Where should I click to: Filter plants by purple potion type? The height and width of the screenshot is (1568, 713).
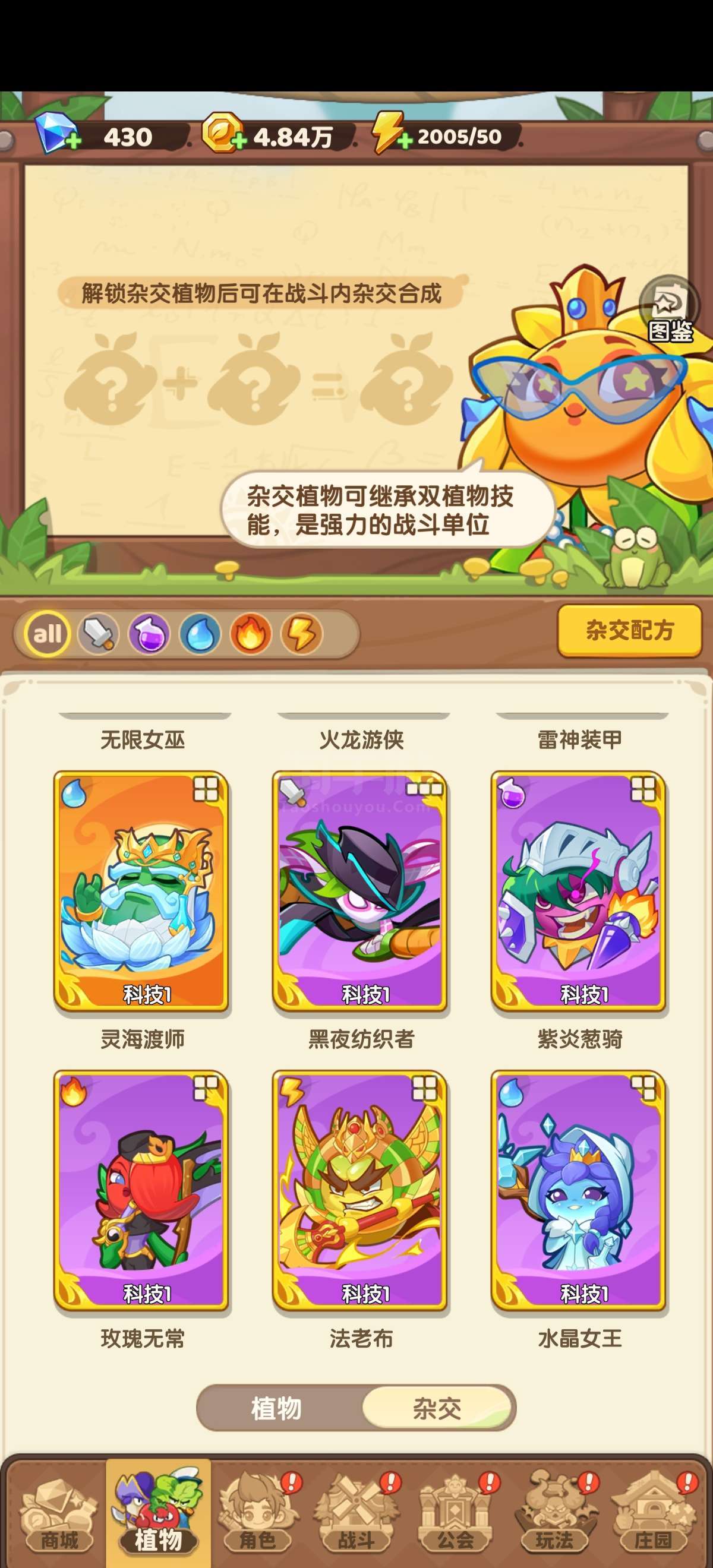(x=149, y=634)
